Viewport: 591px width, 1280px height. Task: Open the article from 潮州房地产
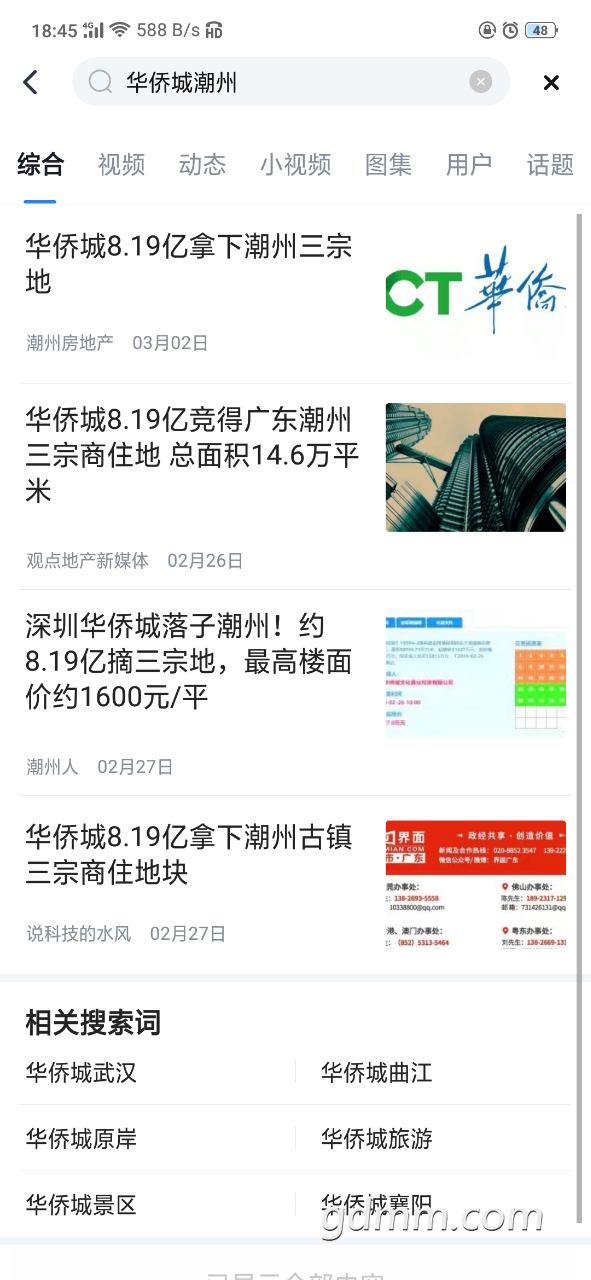[295, 294]
